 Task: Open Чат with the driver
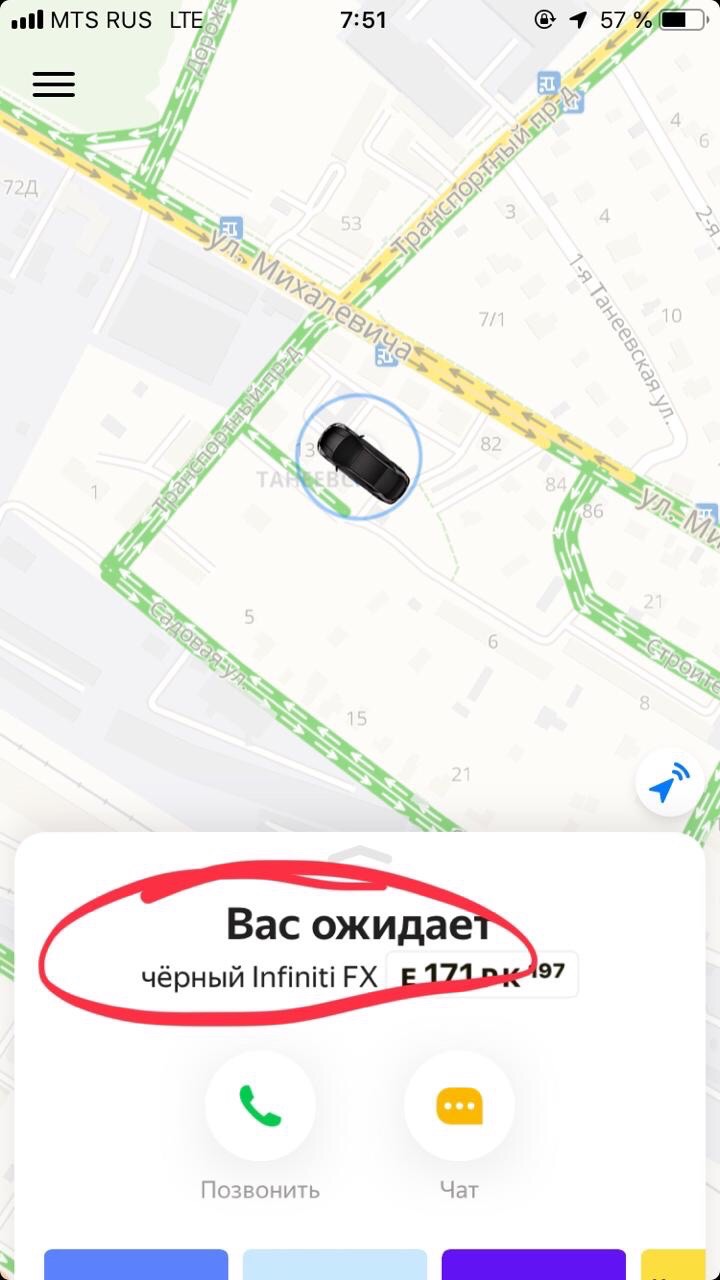459,1106
